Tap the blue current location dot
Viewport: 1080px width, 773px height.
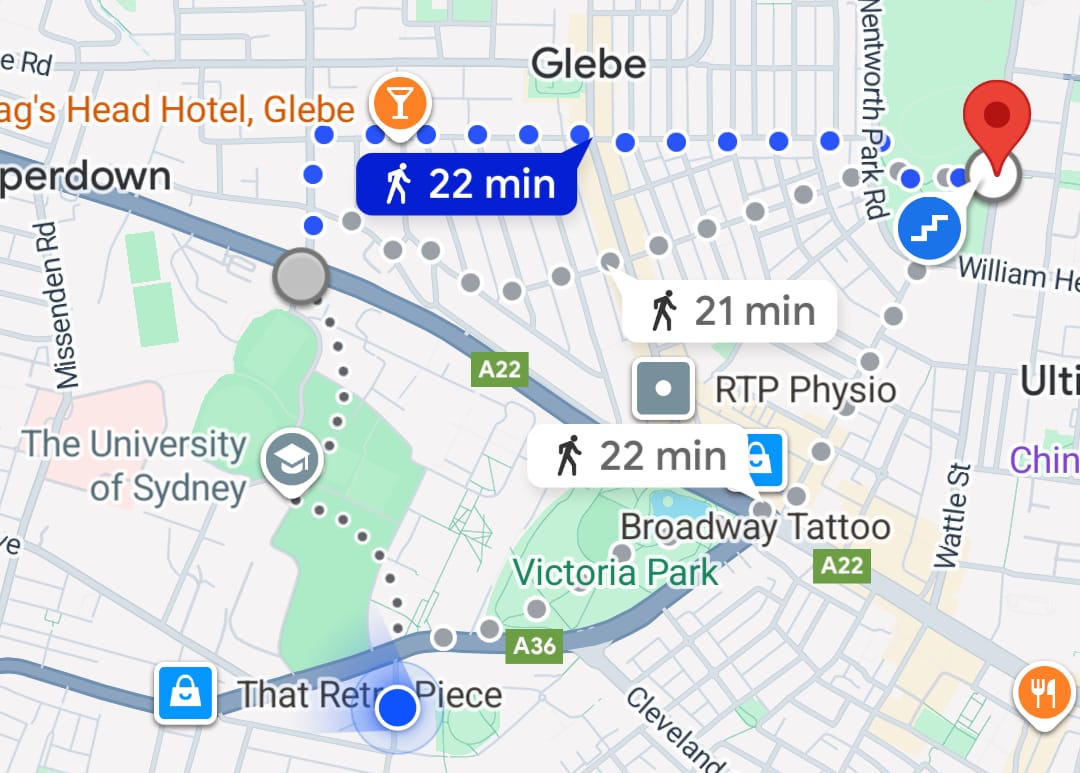click(x=398, y=708)
